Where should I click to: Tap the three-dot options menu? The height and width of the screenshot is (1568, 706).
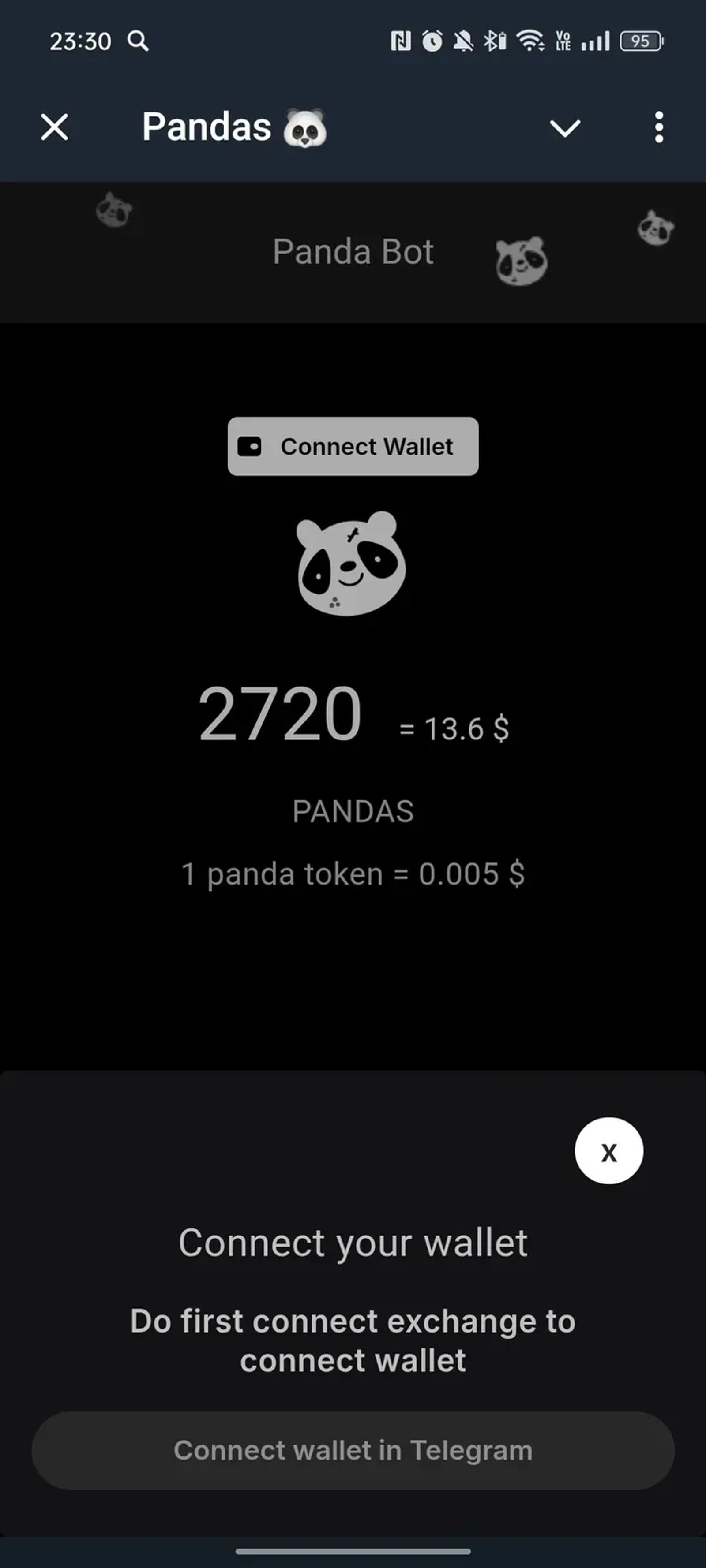pyautogui.click(x=659, y=128)
